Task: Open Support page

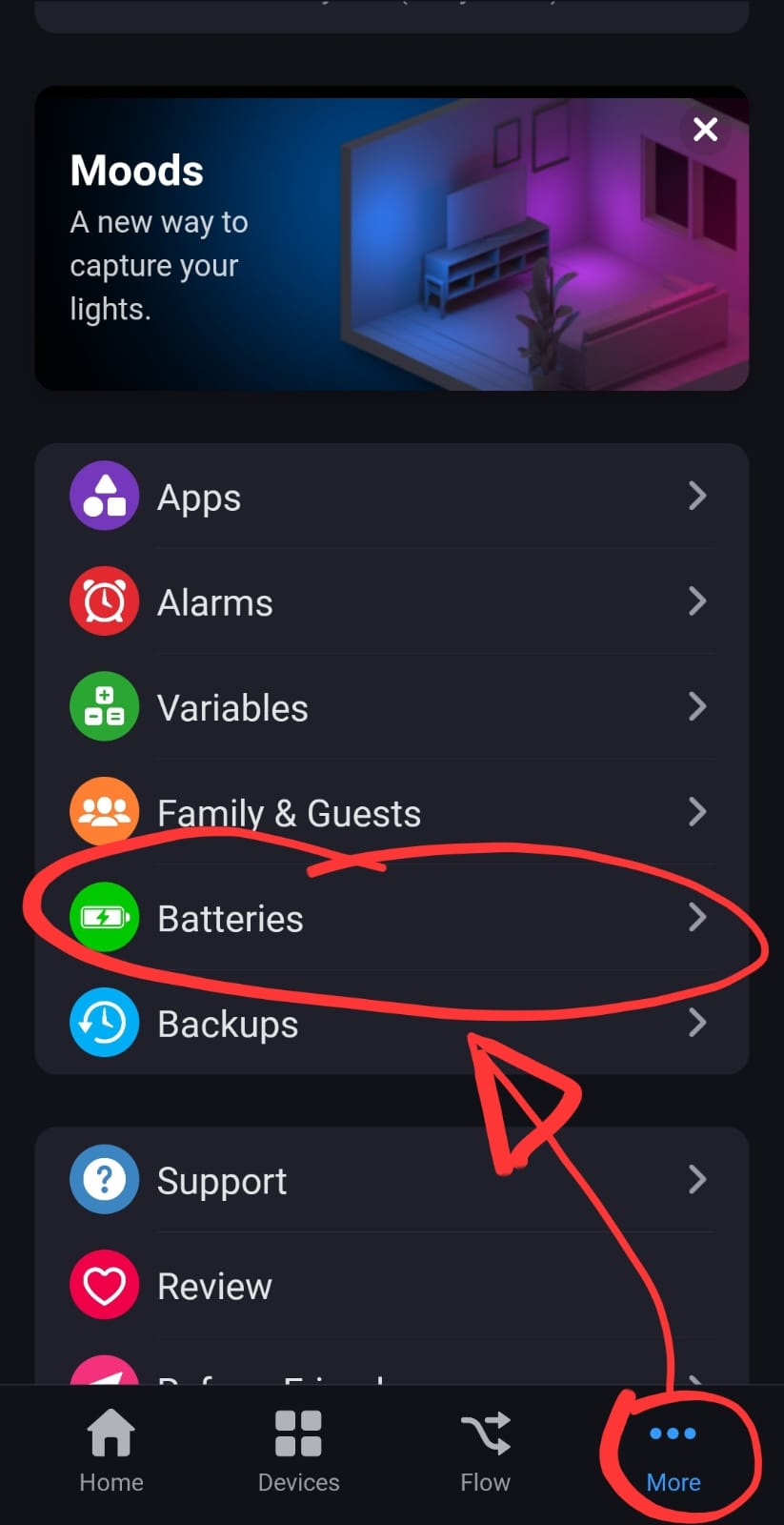Action: click(391, 1181)
